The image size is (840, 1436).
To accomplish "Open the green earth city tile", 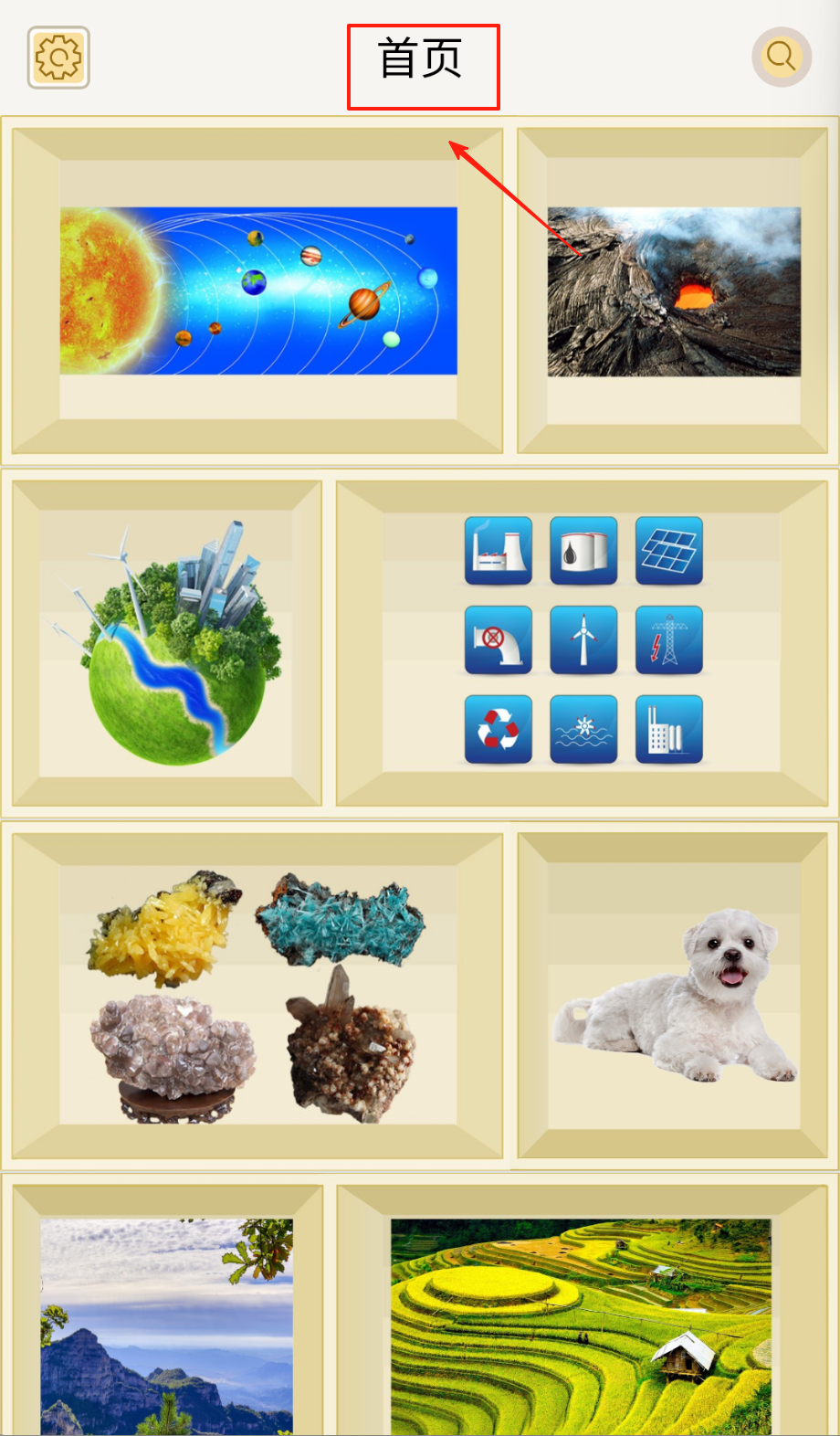I will (167, 644).
